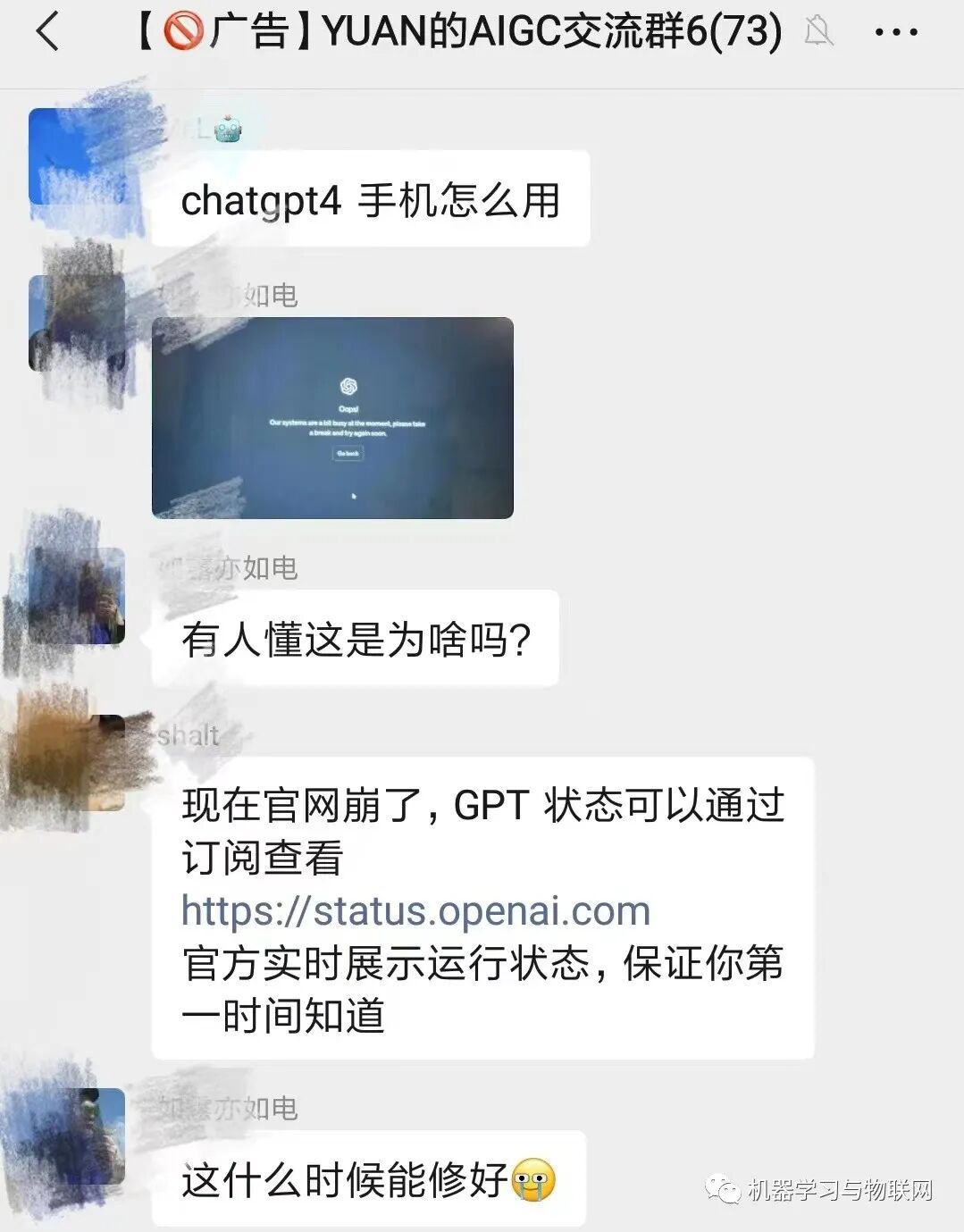This screenshot has width=964, height=1232.
Task: Open the group chat overflow menu
Action: (x=895, y=33)
